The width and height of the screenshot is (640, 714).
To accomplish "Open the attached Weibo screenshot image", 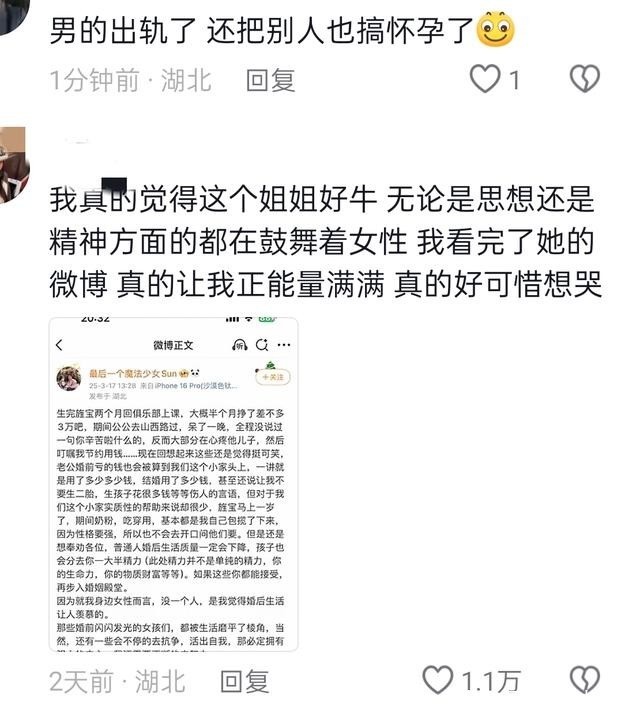I will [x=173, y=484].
